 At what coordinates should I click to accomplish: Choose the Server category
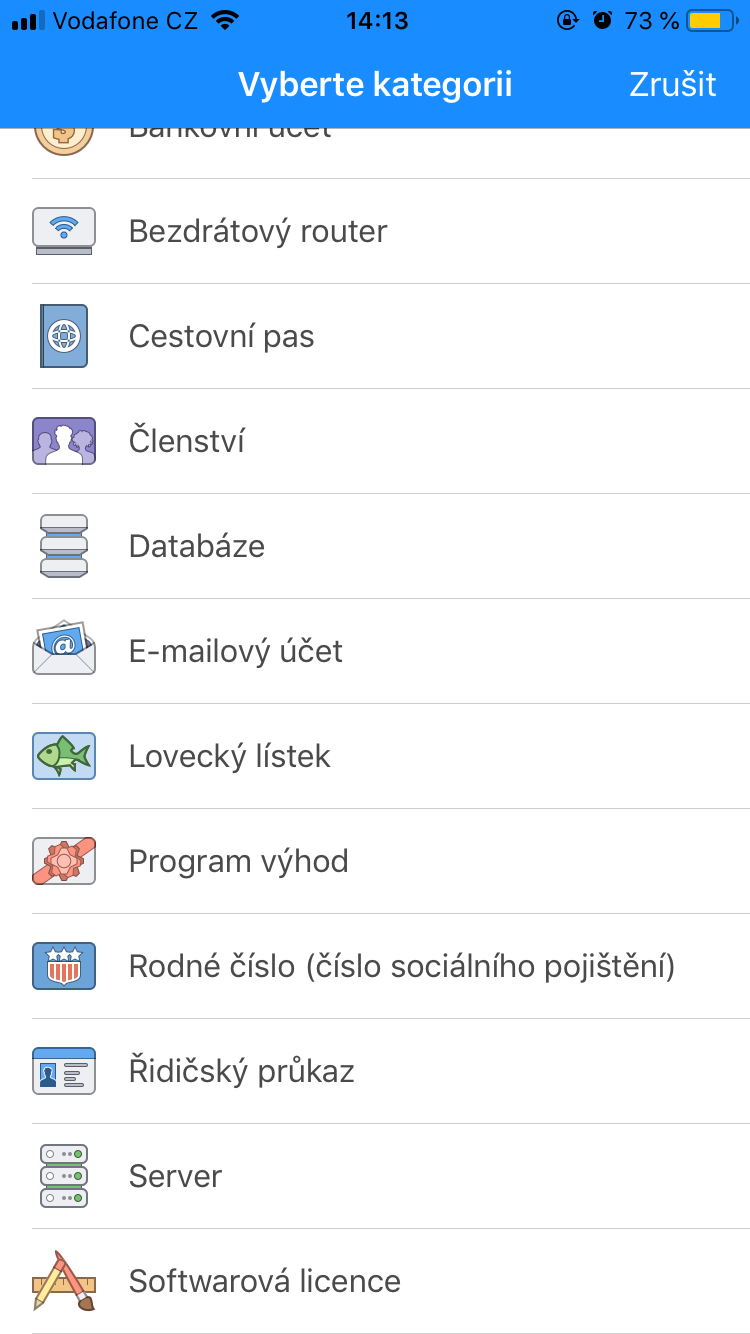pos(375,1177)
